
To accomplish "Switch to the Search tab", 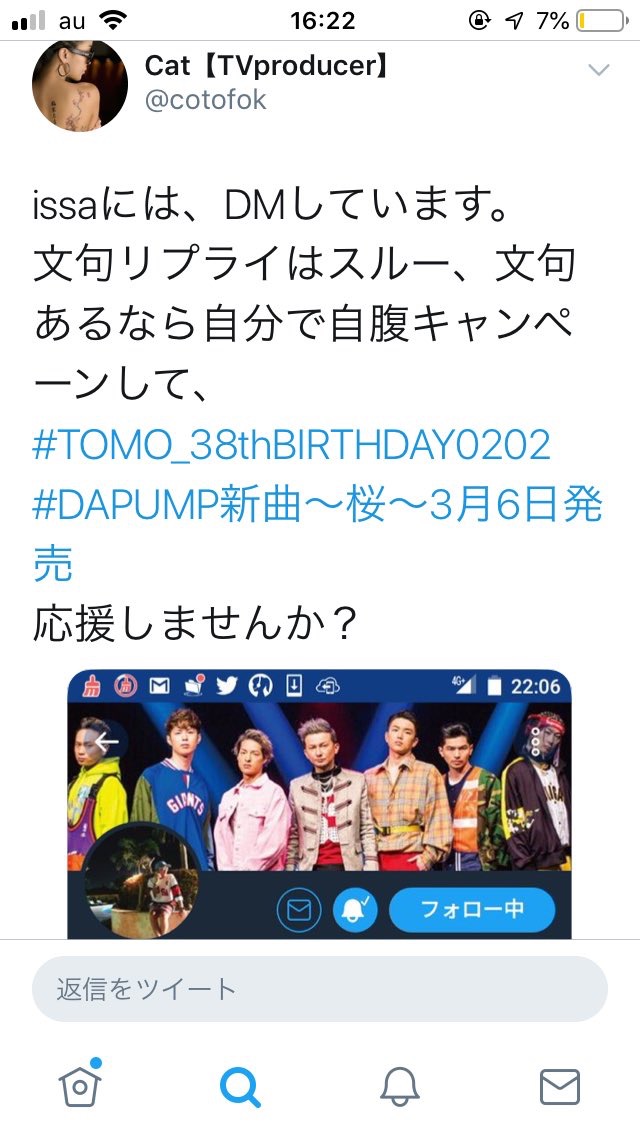I will coord(240,1085).
